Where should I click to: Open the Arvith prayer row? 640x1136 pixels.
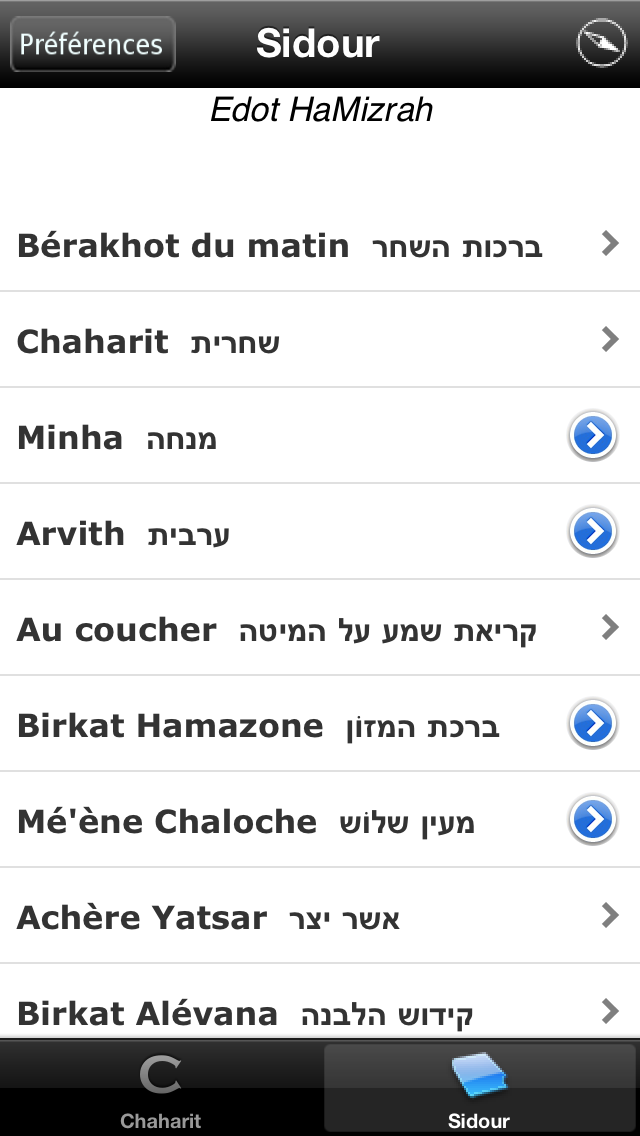(320, 532)
